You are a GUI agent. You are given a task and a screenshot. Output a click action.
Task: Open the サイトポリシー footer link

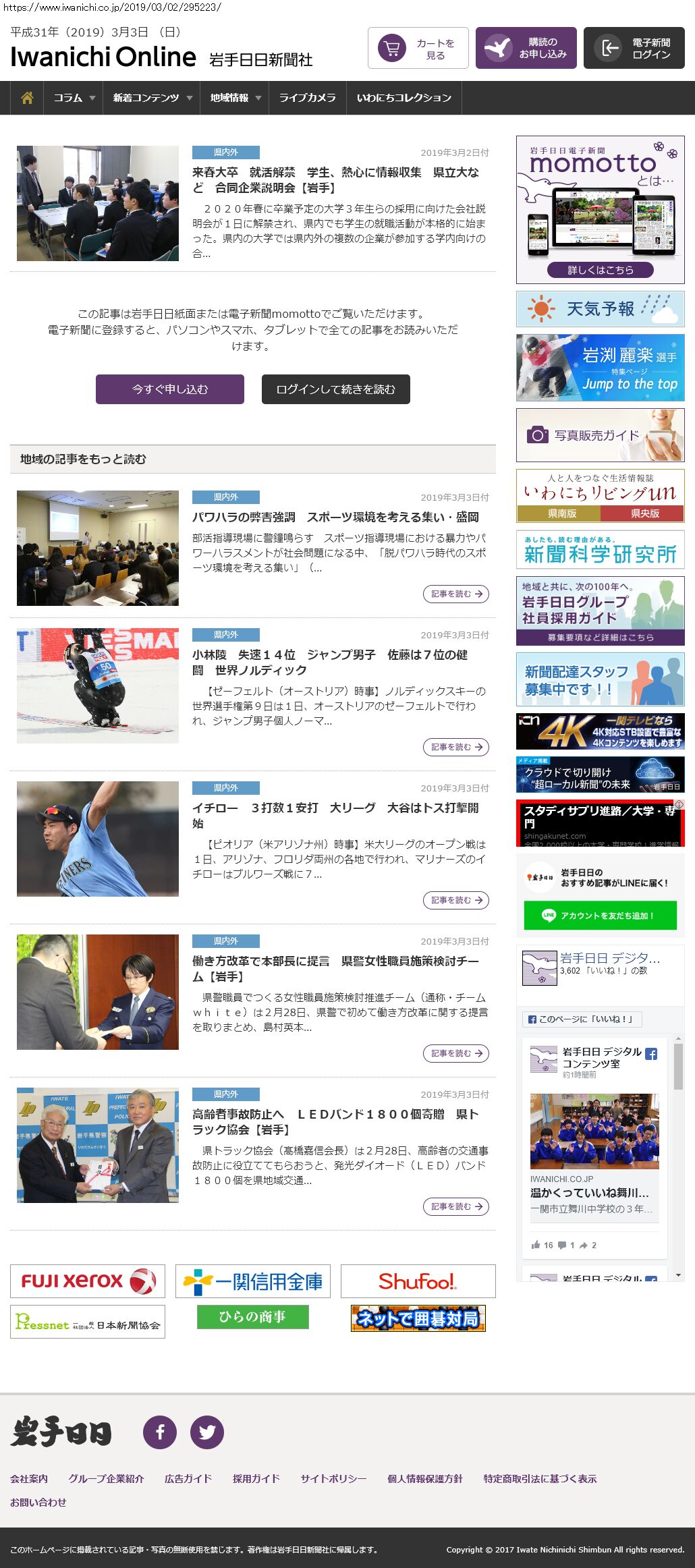333,1478
